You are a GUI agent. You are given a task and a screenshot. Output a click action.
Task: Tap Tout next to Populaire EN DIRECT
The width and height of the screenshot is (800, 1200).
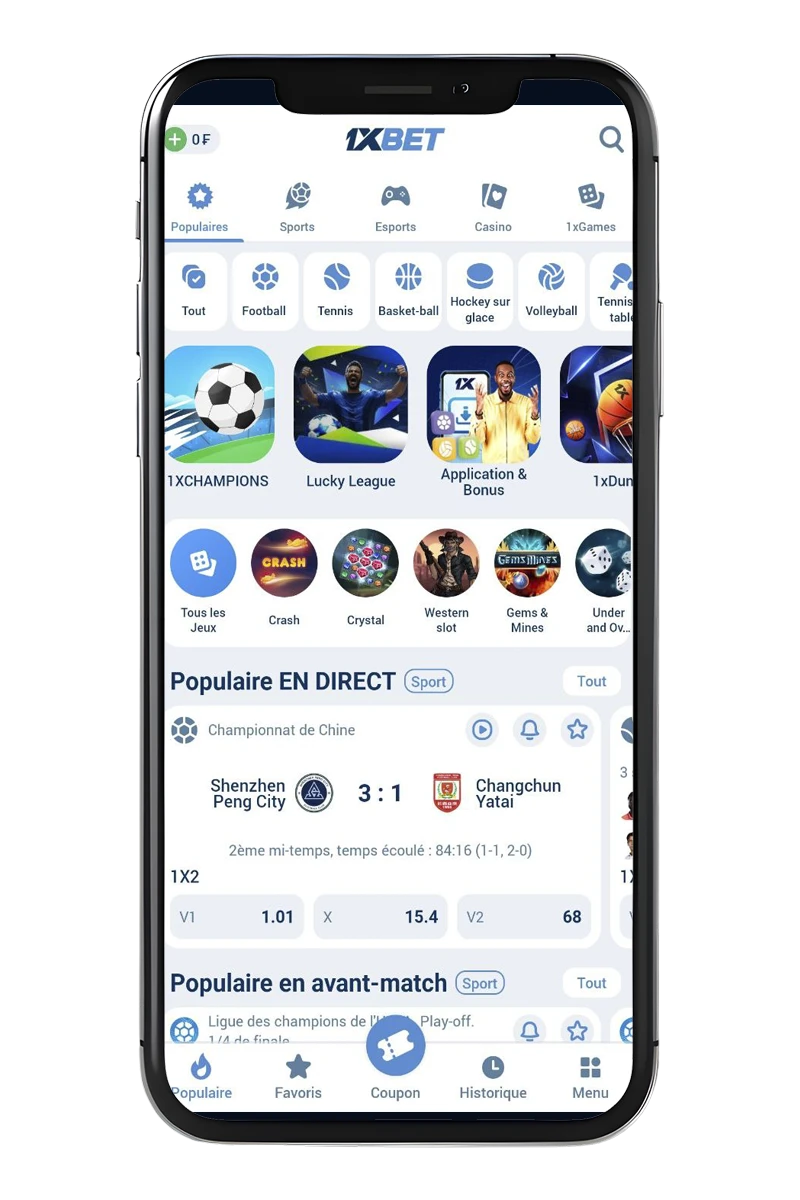point(591,681)
